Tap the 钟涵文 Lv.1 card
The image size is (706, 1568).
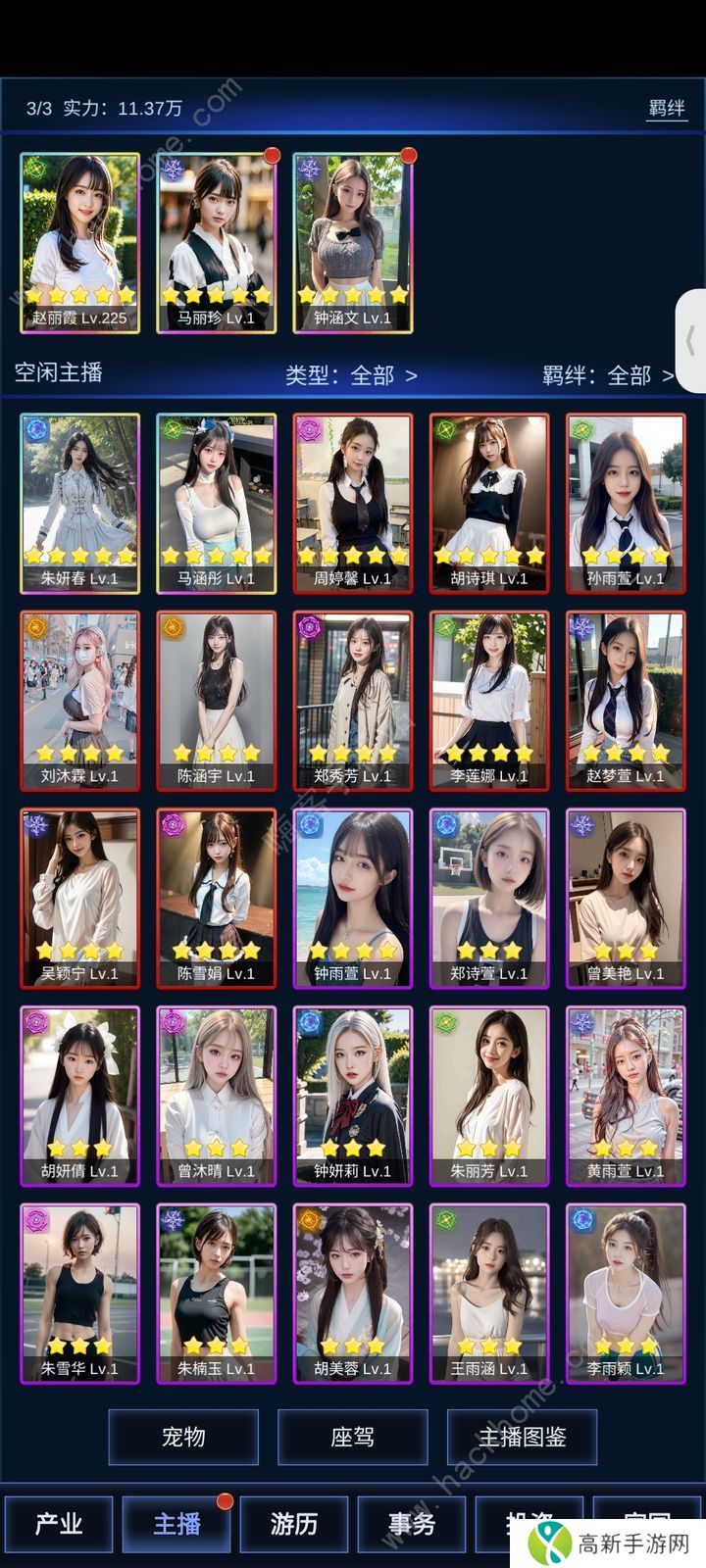[353, 243]
